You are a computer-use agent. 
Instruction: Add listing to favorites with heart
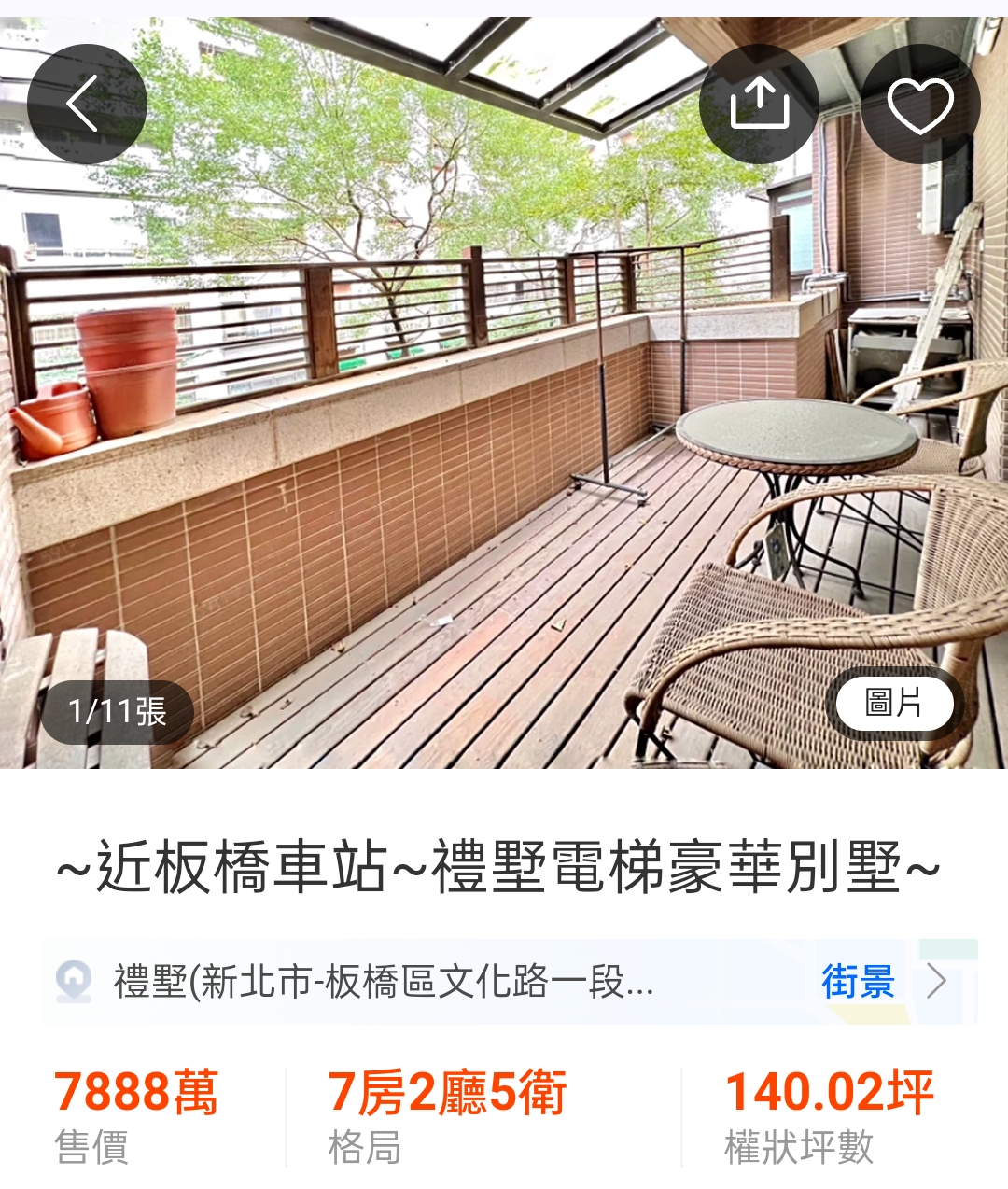[x=919, y=105]
